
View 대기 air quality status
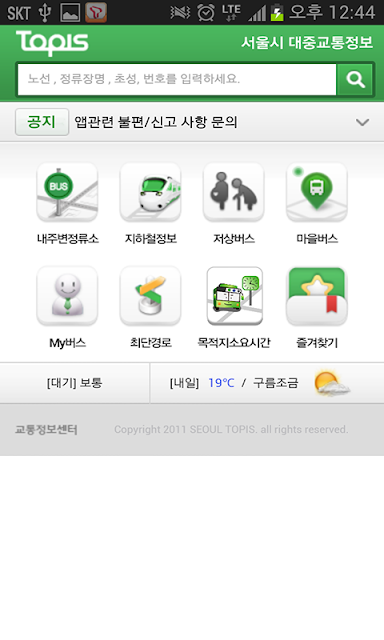point(74,383)
